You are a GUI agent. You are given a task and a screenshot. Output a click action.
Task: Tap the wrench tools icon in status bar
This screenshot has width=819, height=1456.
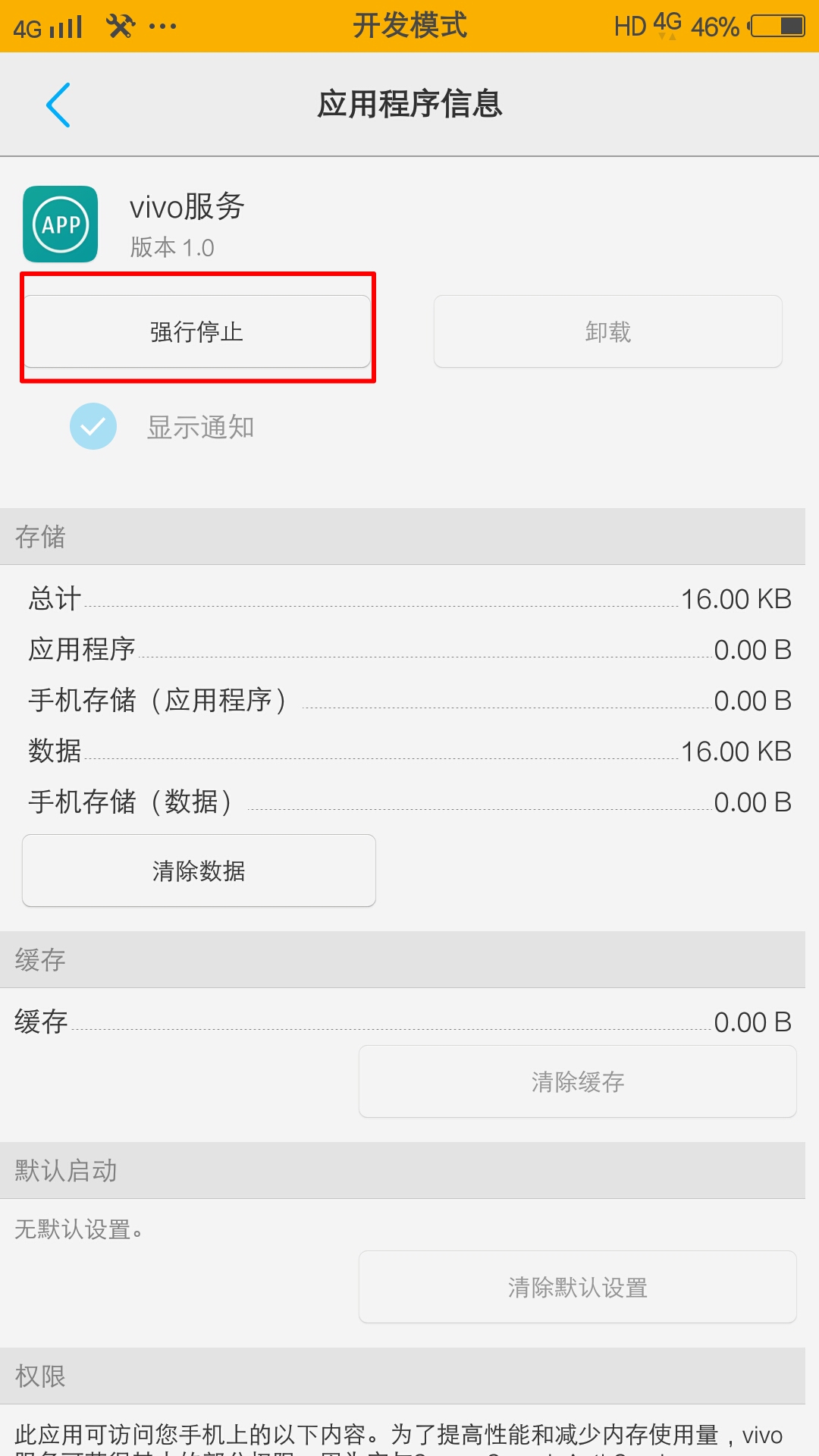tap(118, 25)
